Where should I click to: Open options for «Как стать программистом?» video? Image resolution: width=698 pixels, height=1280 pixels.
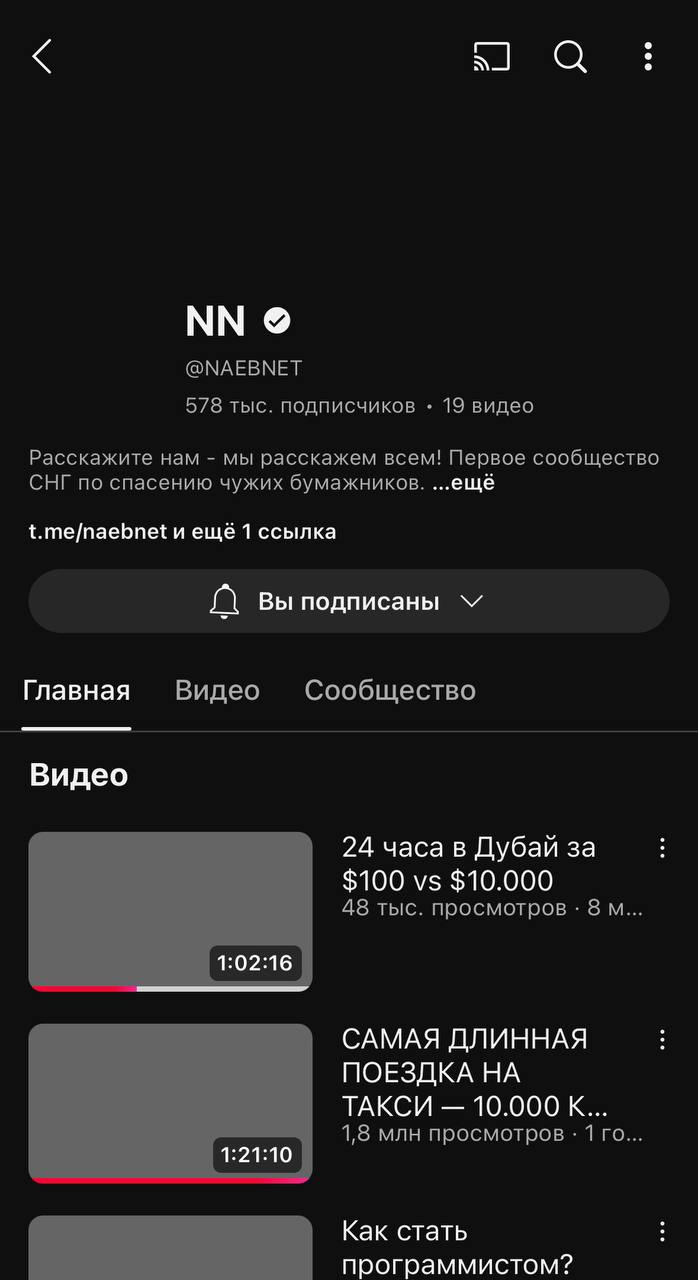[662, 1232]
